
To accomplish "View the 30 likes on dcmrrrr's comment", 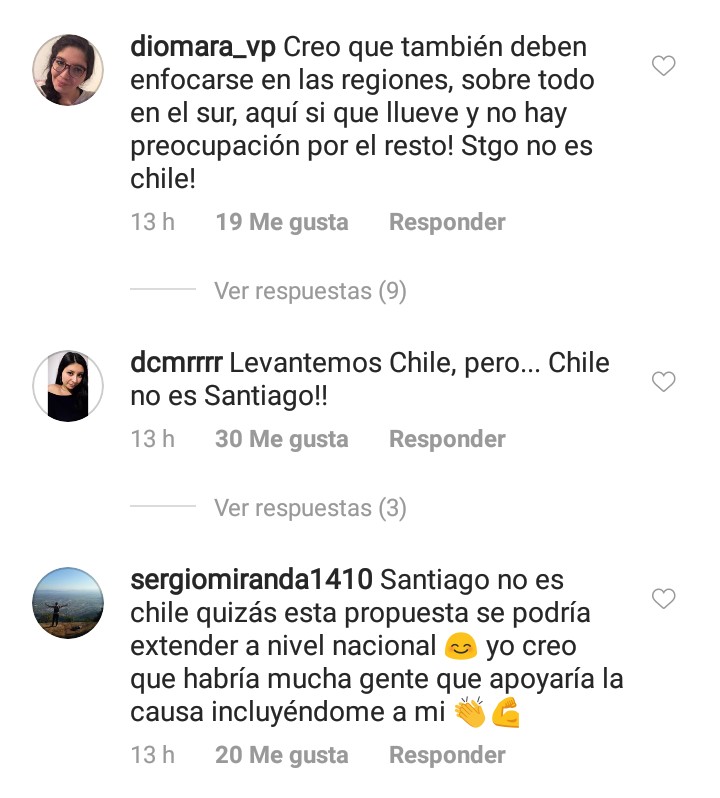I will coord(282,439).
